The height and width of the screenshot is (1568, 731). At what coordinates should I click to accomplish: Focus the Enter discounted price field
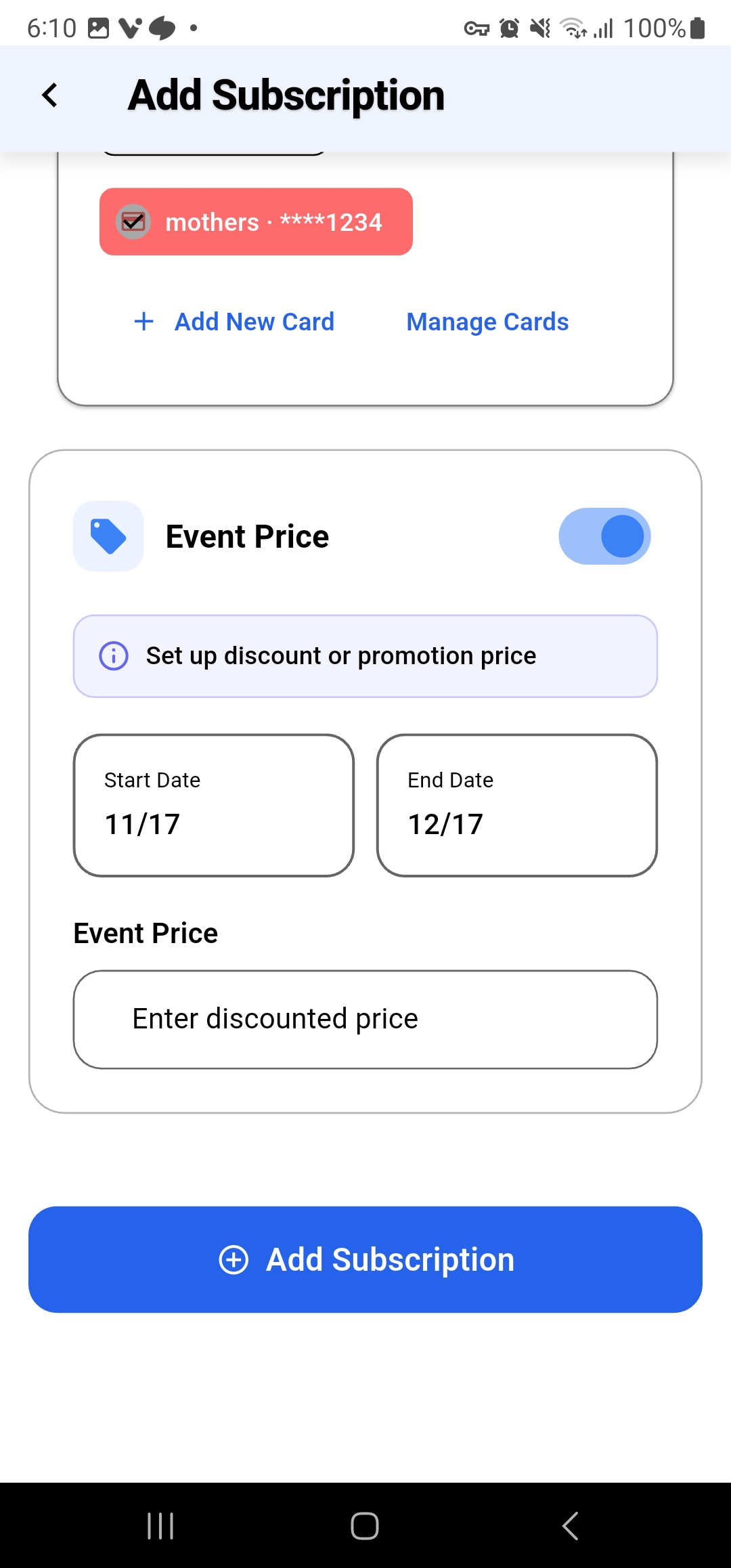click(x=365, y=1020)
